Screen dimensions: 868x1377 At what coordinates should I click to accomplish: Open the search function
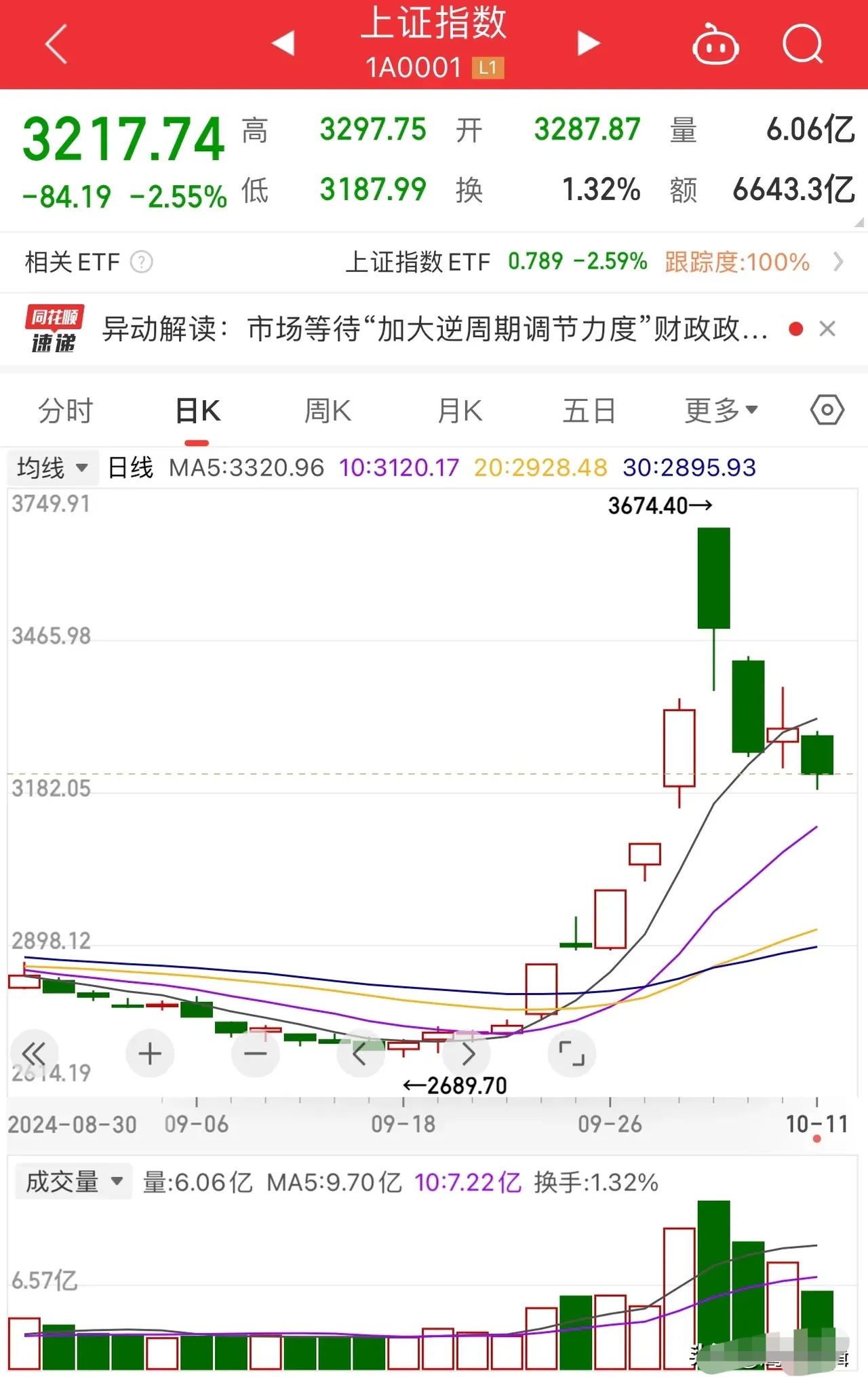[x=804, y=43]
